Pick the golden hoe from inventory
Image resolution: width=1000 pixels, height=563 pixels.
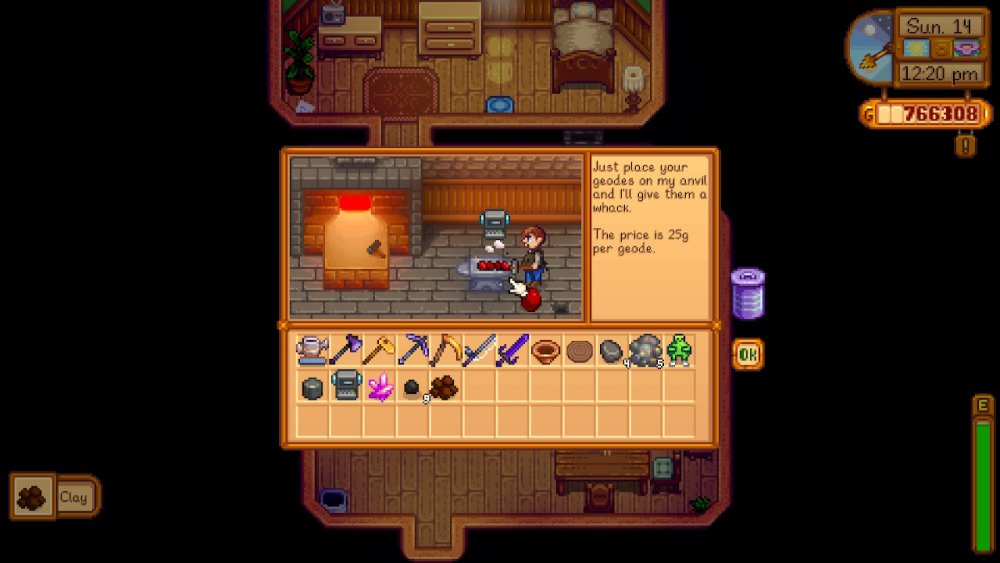point(379,350)
